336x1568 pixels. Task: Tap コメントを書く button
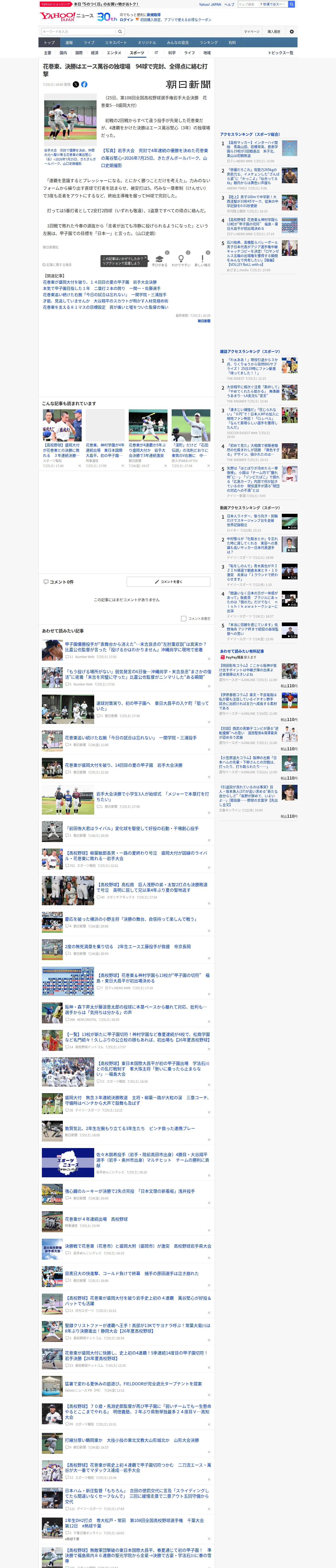(168, 582)
